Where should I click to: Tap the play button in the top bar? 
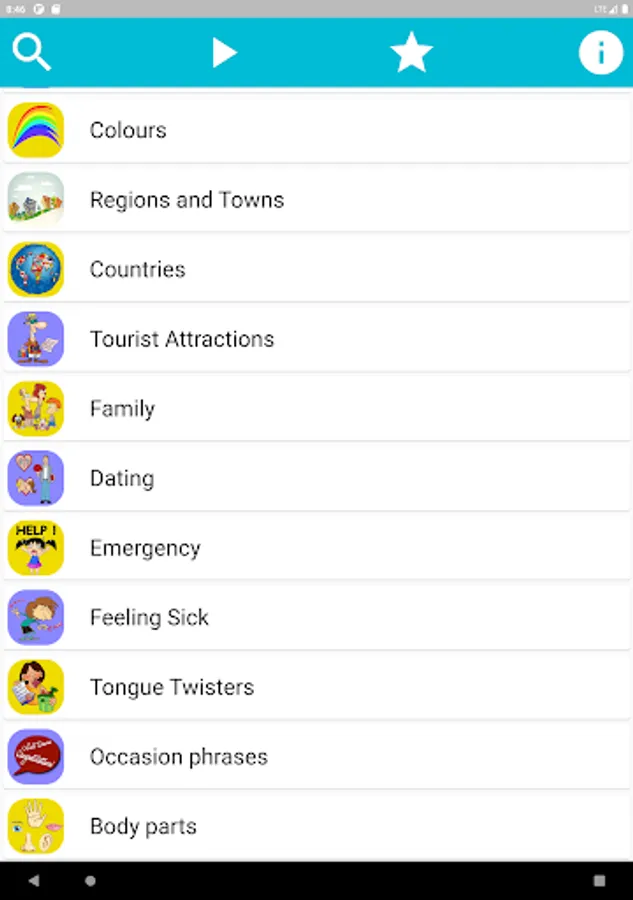coord(223,52)
